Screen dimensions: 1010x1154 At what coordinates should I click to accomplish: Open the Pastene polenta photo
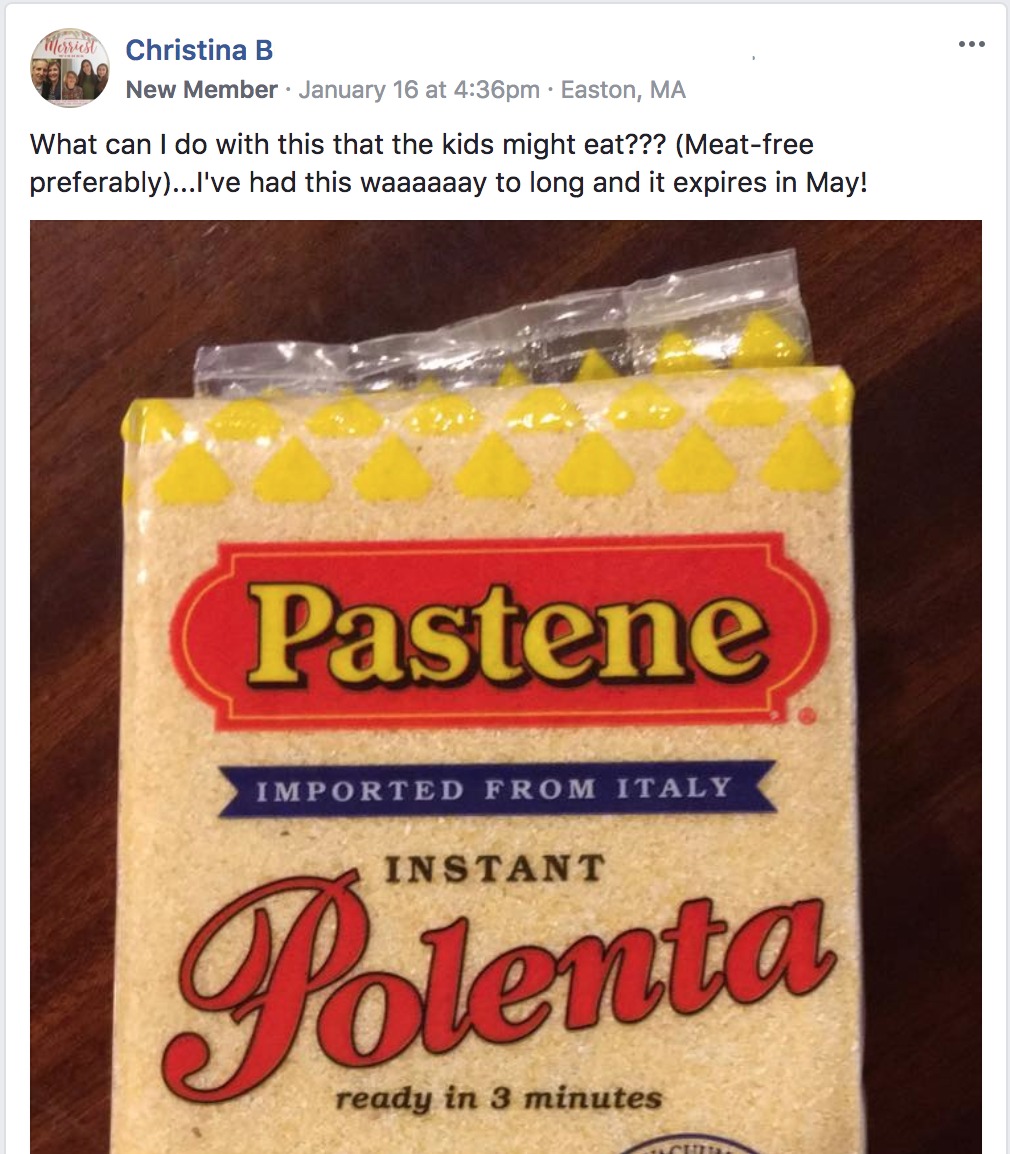506,686
